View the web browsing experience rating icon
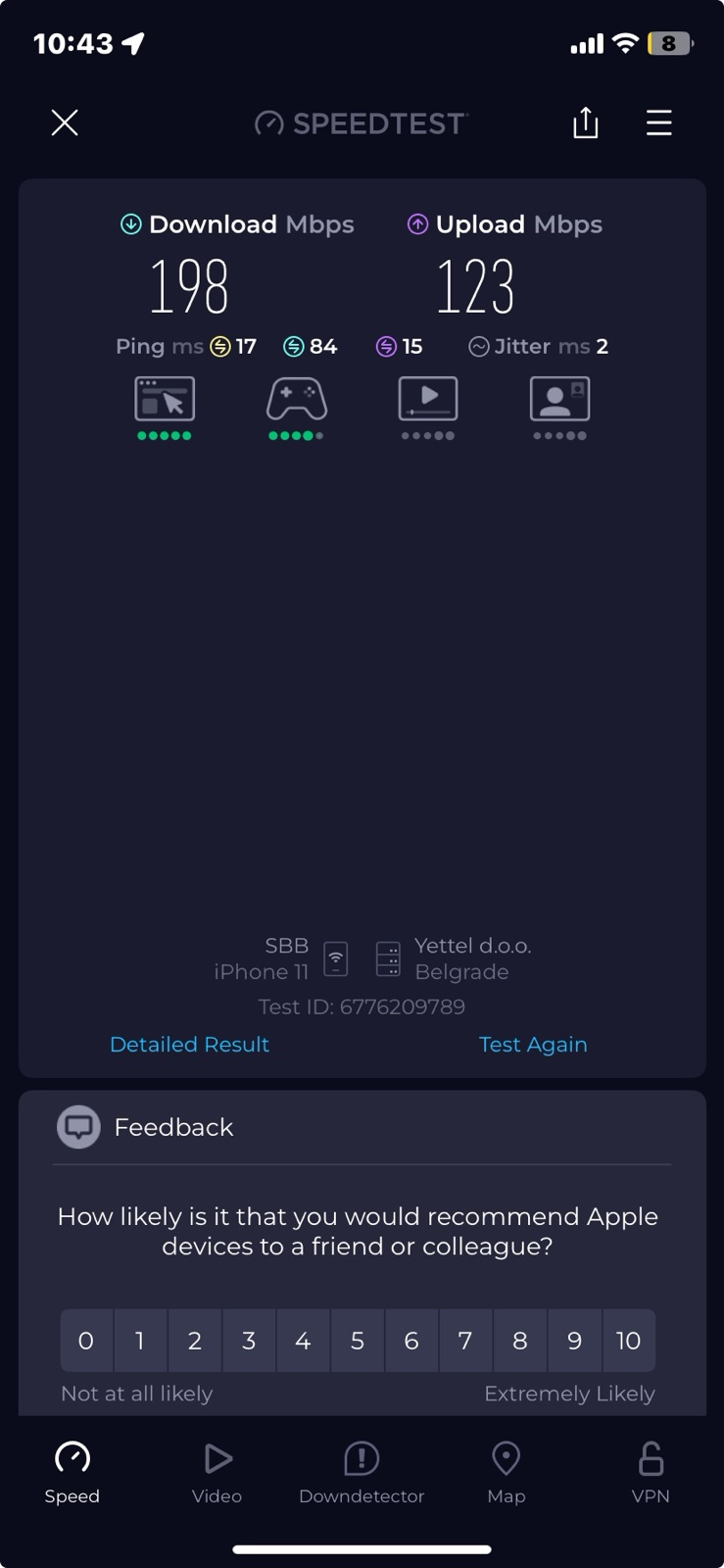Image resolution: width=724 pixels, height=1568 pixels. click(x=165, y=400)
